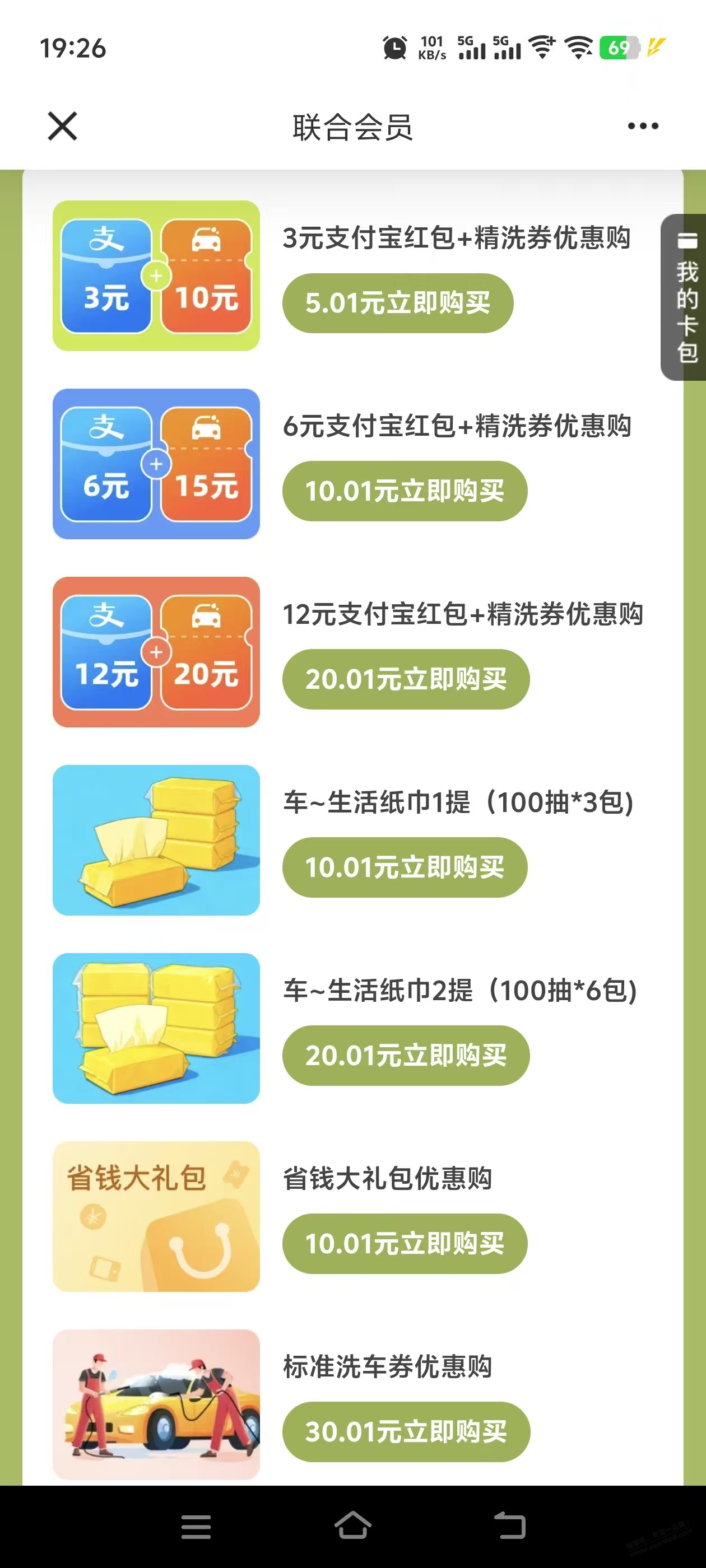Open the 12元+20元 coupon bundle image
706x1568 pixels.
tap(156, 652)
